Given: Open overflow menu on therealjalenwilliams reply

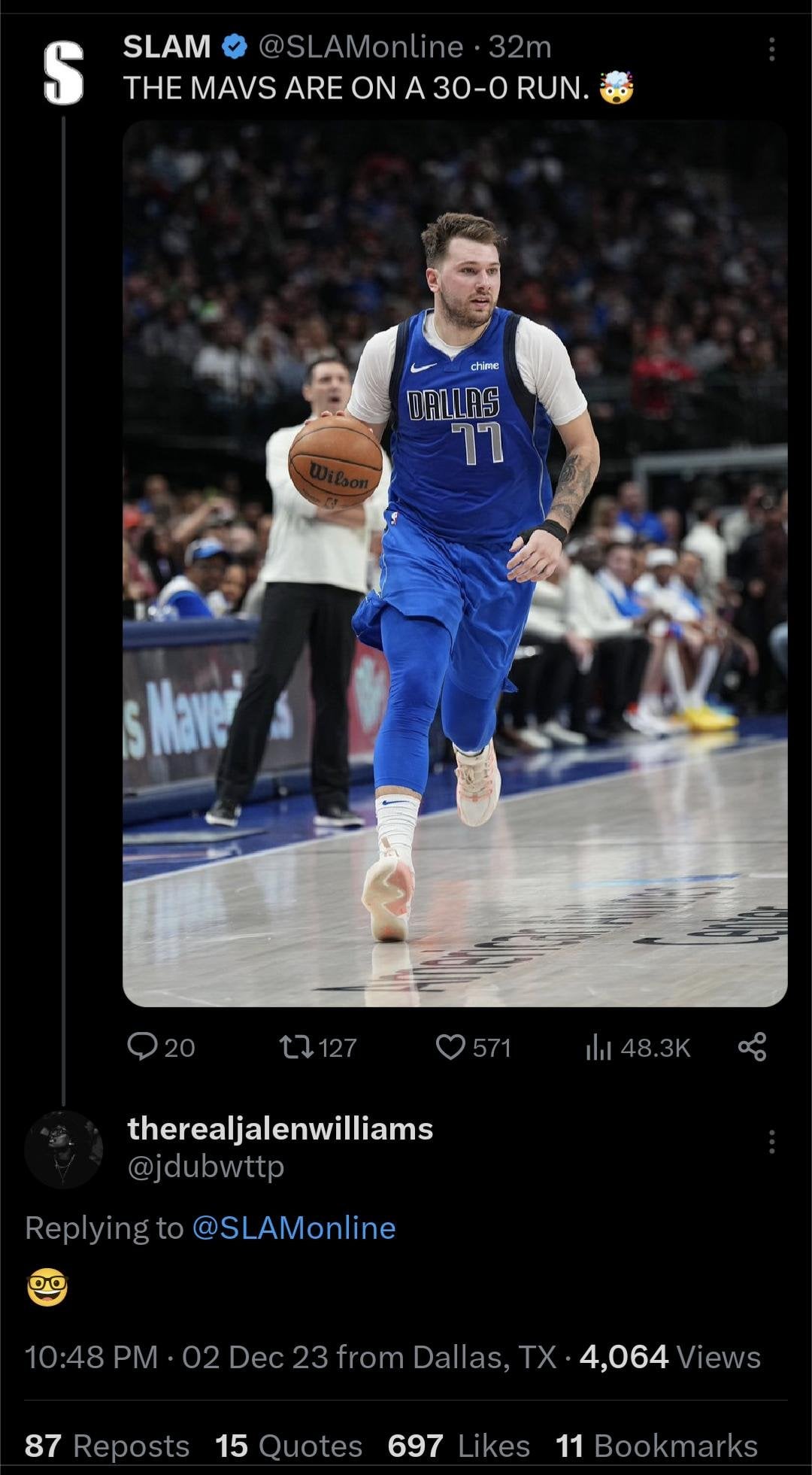Looking at the screenshot, I should pyautogui.click(x=771, y=1141).
